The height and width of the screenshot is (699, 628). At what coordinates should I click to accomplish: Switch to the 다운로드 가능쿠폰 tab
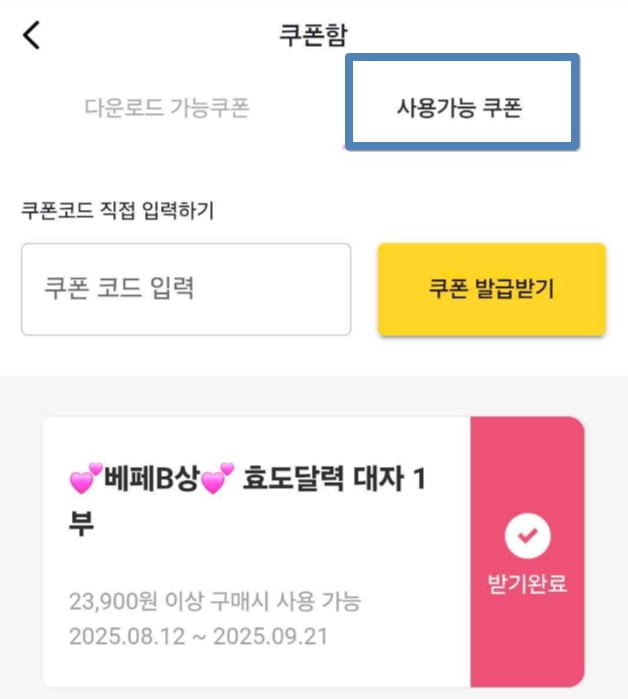(x=166, y=109)
